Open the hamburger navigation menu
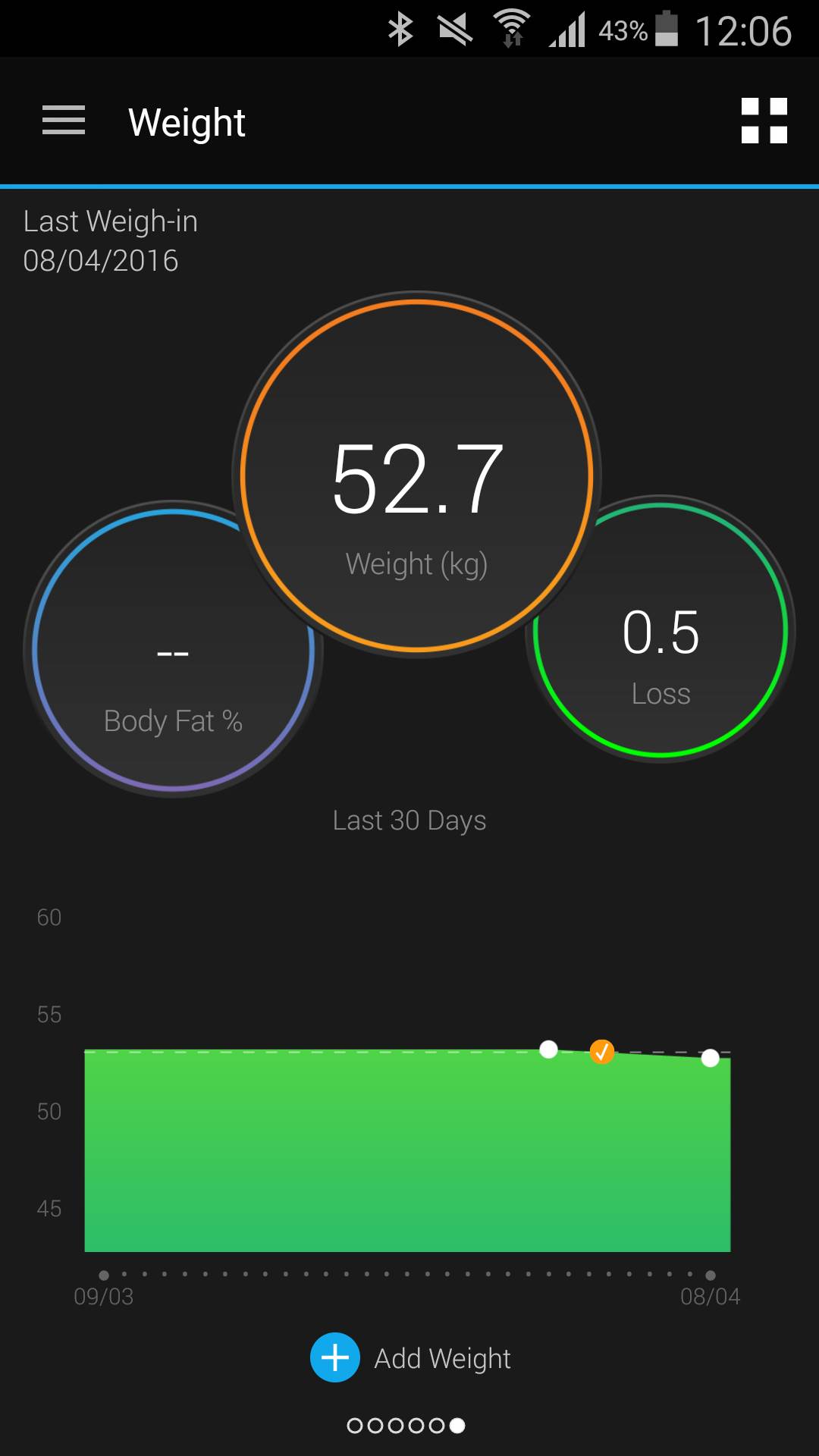This screenshot has height=1456, width=819. 64,121
